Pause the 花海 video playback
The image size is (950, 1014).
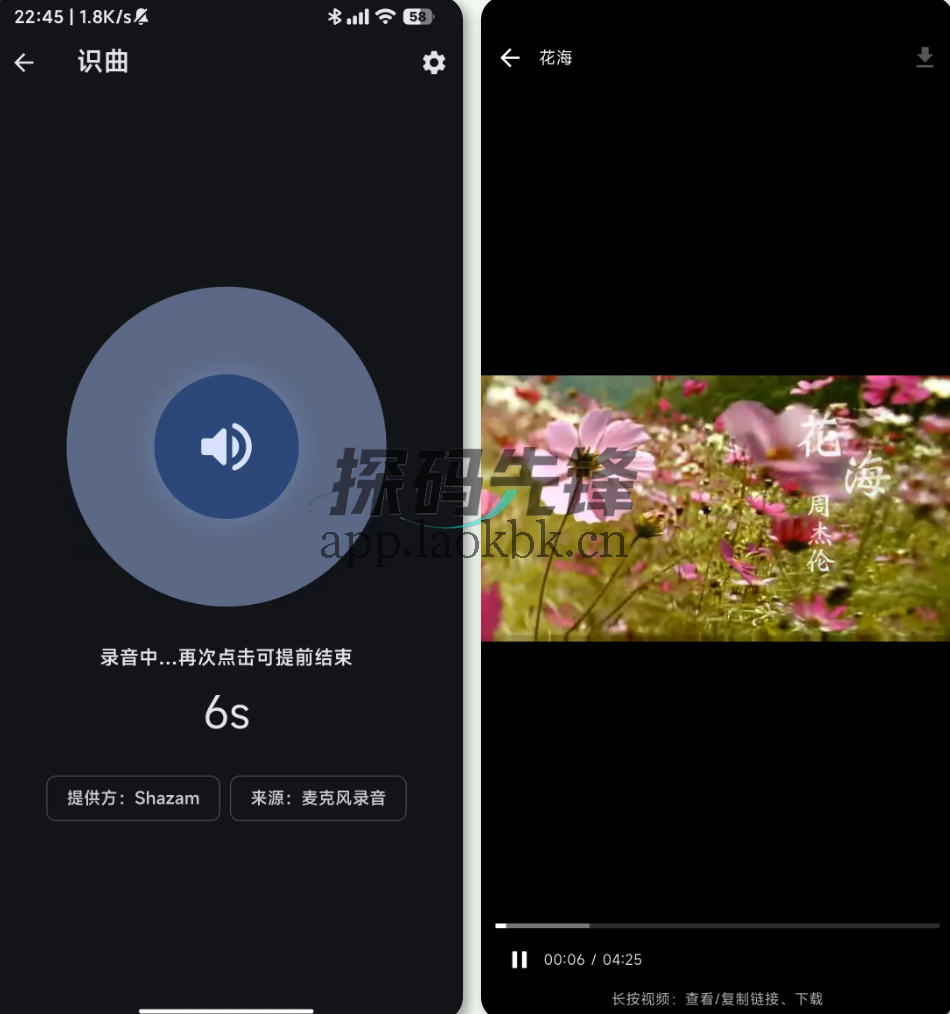tap(519, 959)
